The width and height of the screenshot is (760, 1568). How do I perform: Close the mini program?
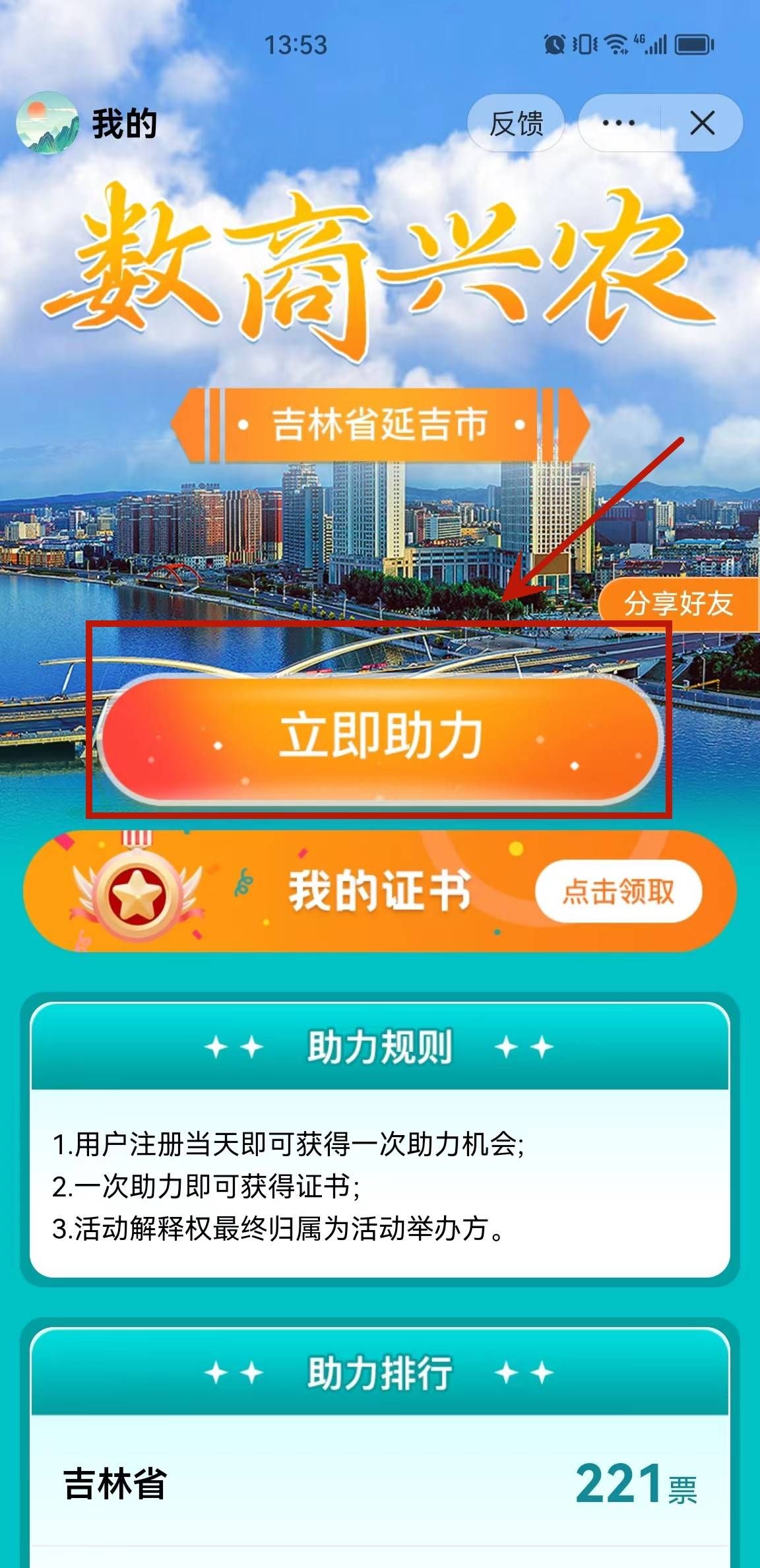click(x=702, y=123)
